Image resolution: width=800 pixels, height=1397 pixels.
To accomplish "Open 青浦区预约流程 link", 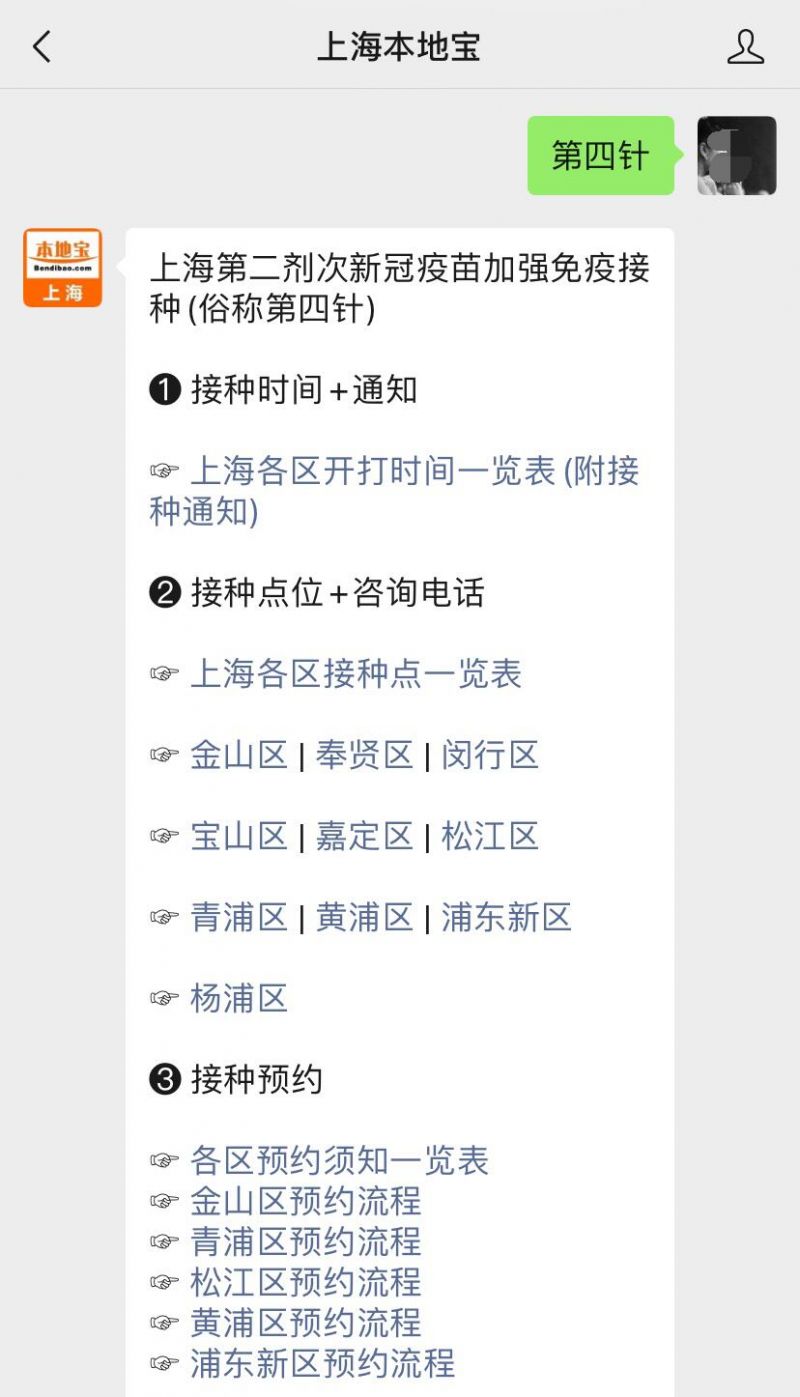I will pyautogui.click(x=306, y=1242).
